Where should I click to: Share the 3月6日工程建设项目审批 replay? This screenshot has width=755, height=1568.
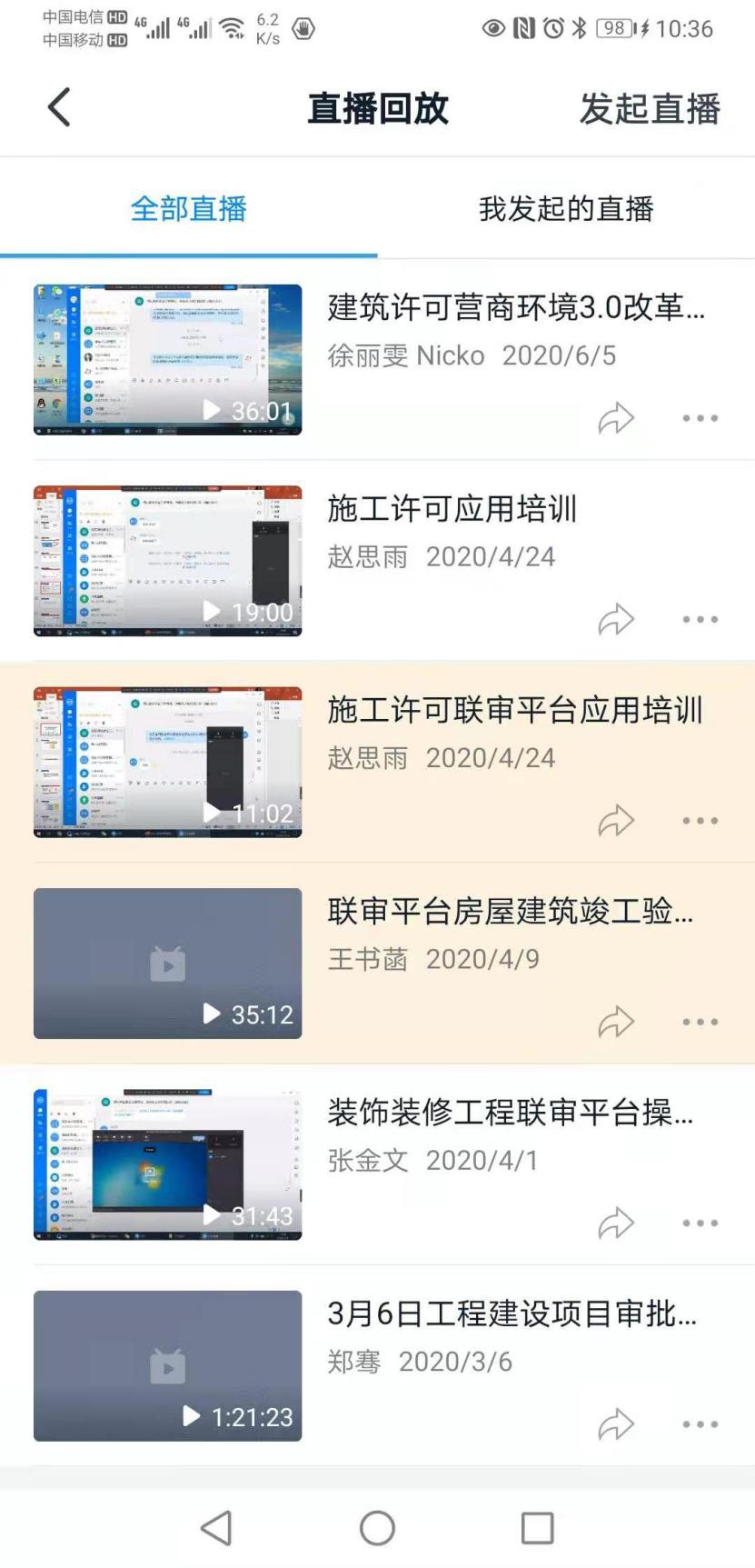[616, 1424]
